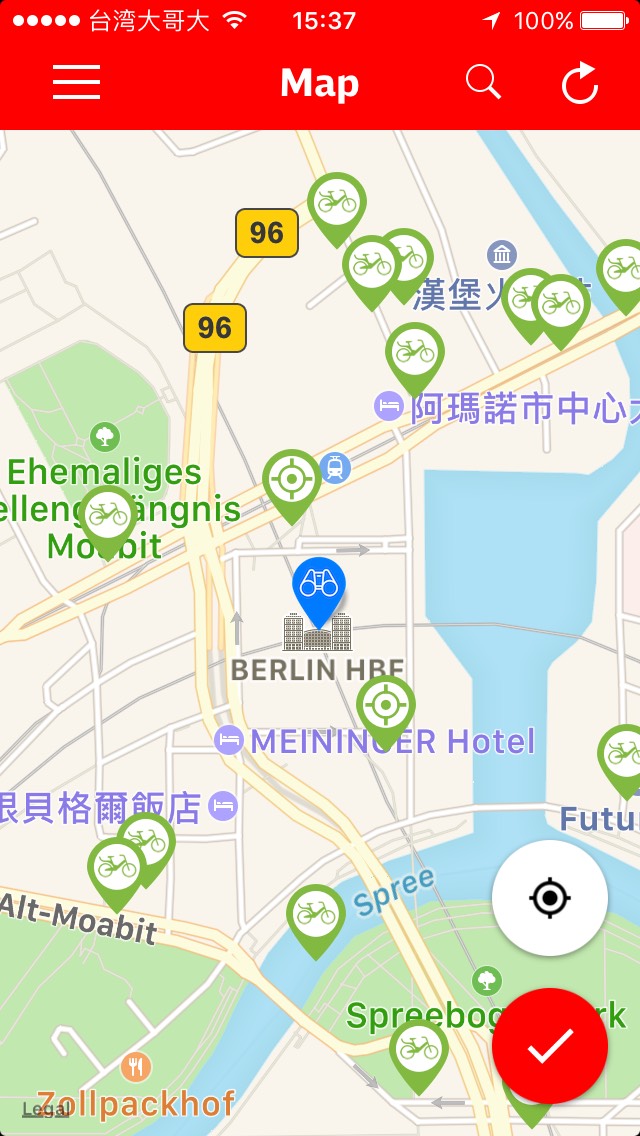Open the Legal link

click(x=46, y=1109)
